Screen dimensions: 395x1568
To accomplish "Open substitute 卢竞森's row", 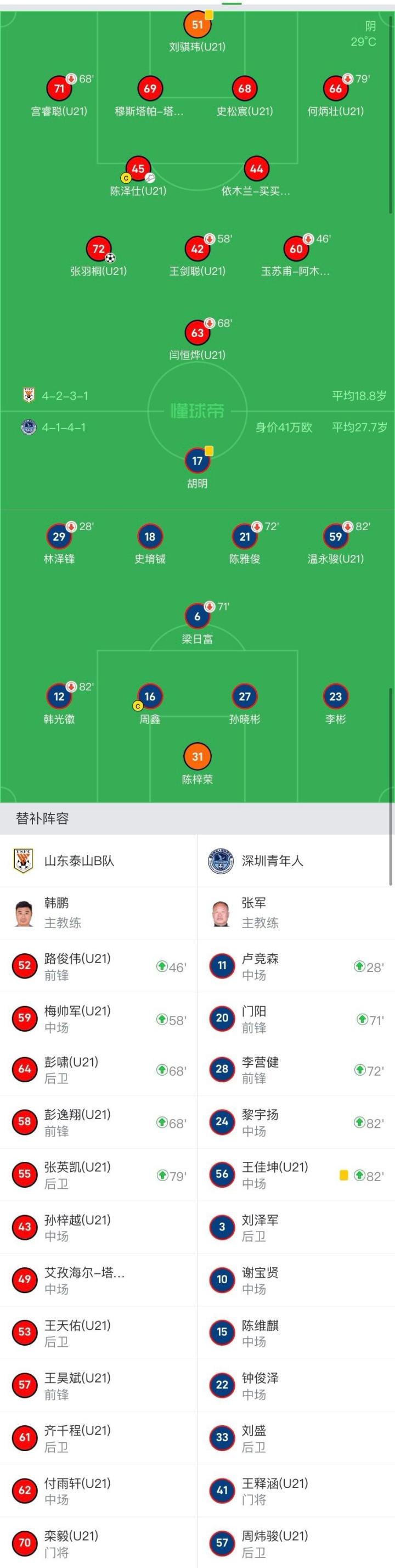I will coord(296,966).
